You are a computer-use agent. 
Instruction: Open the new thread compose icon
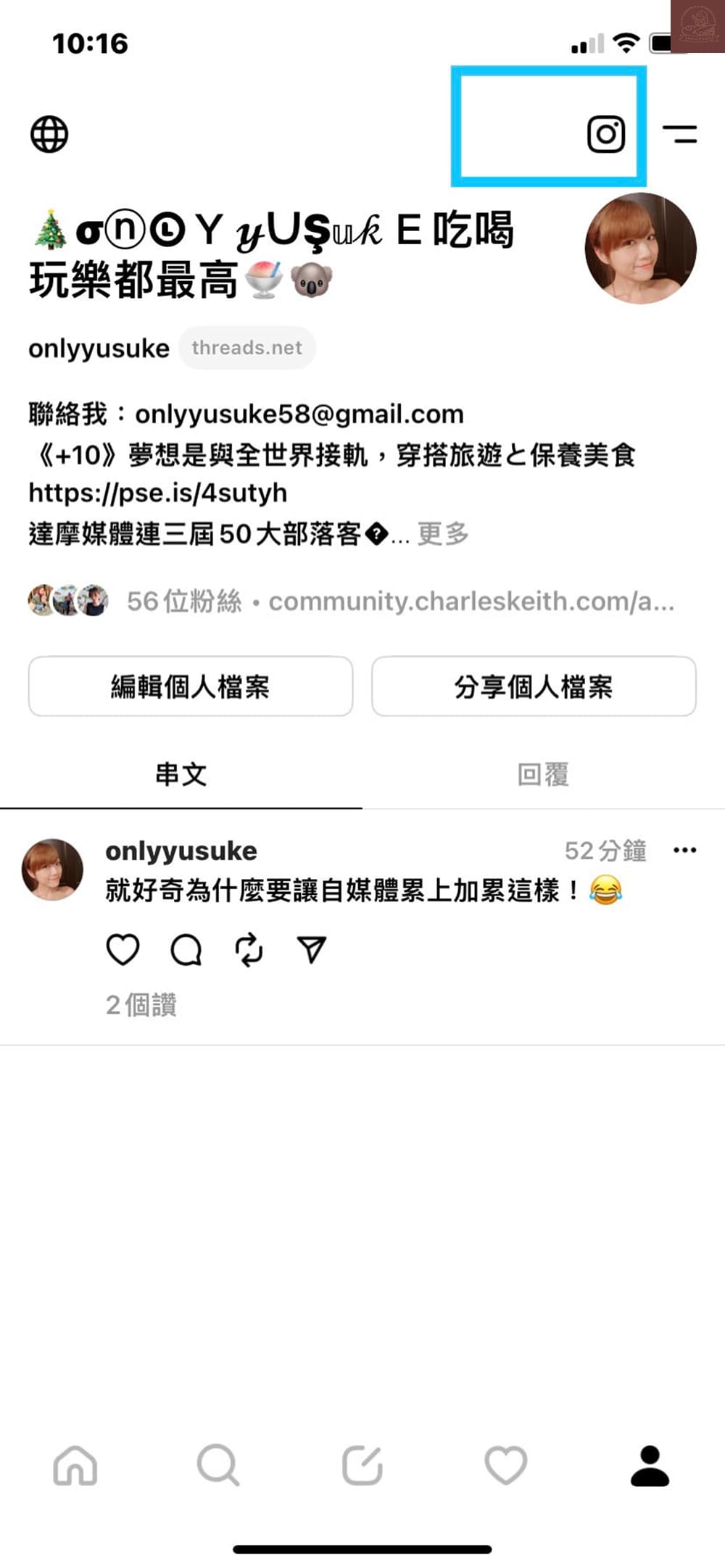click(x=362, y=1464)
